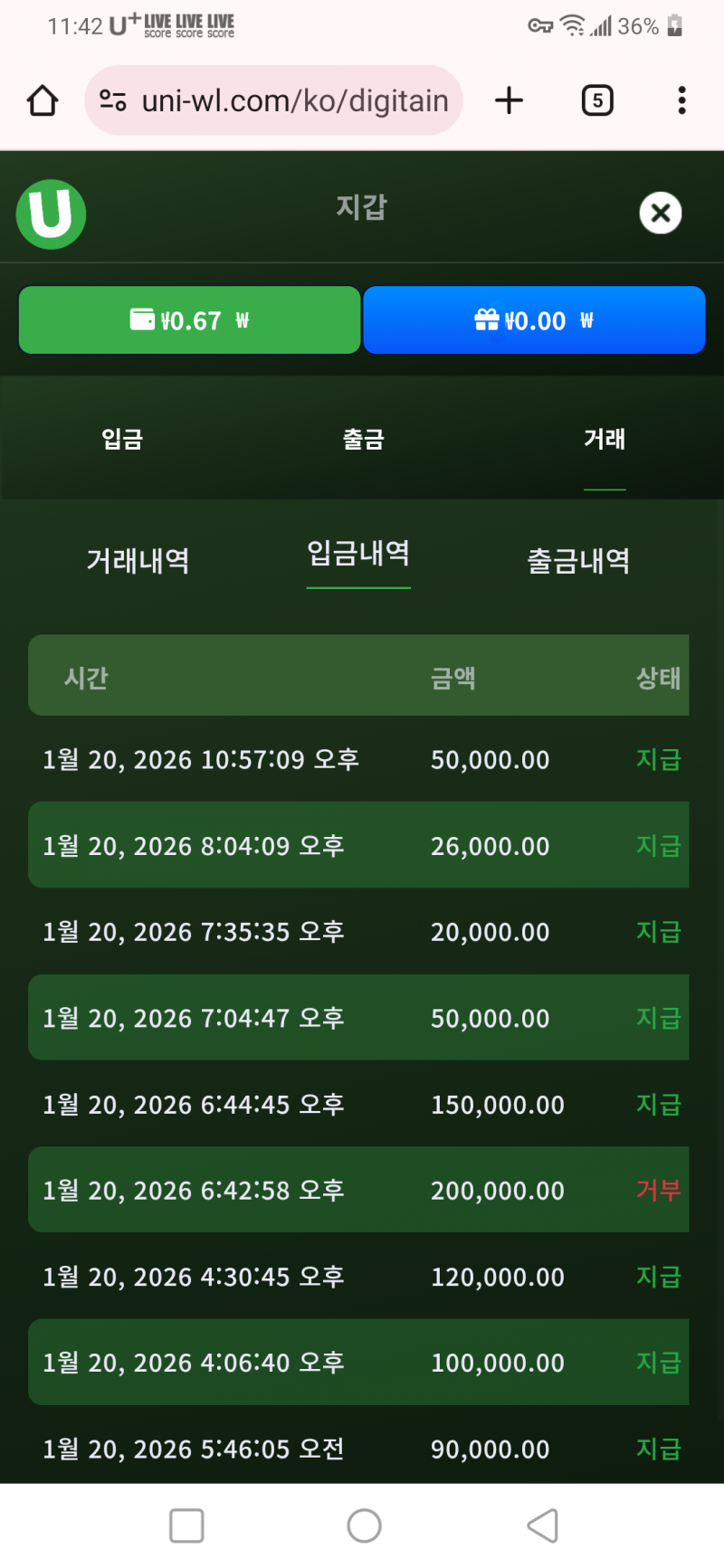The height and width of the screenshot is (1568, 724).
Task: Tap the blue ₩0.00 bonus balance button
Action: [x=534, y=320]
